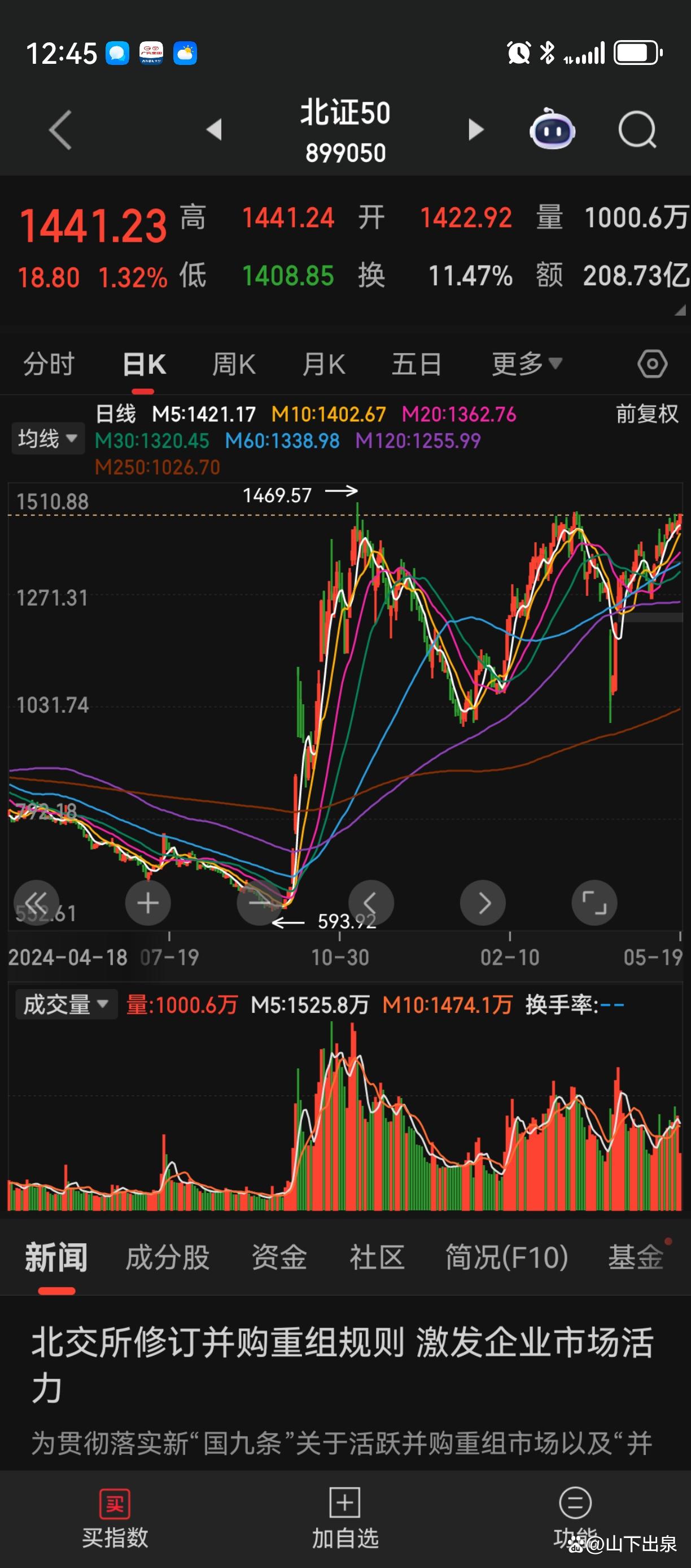691x1568 pixels.
Task: Open the 成交量 indicator dropdown
Action: (x=65, y=1004)
